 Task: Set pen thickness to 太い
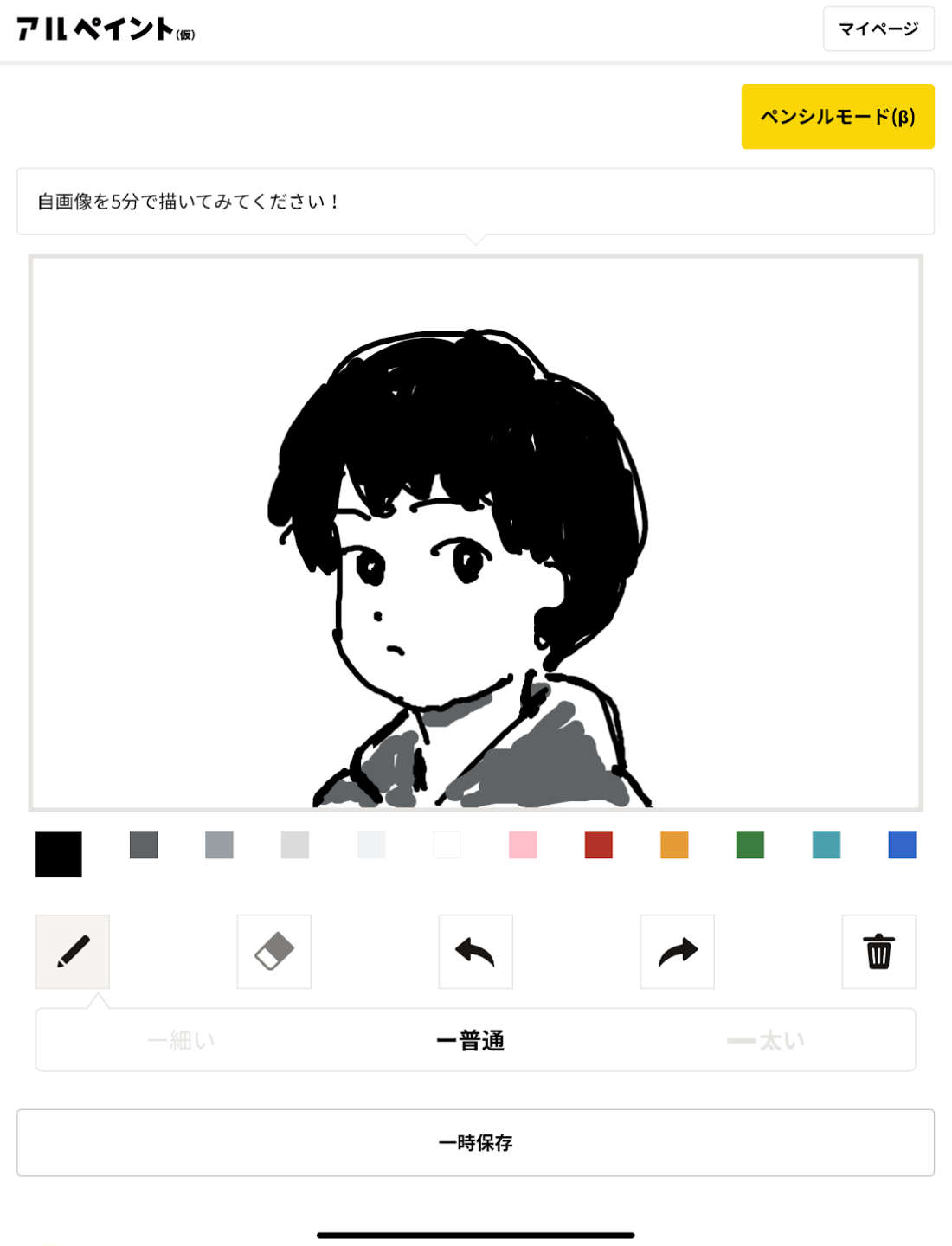click(766, 1040)
